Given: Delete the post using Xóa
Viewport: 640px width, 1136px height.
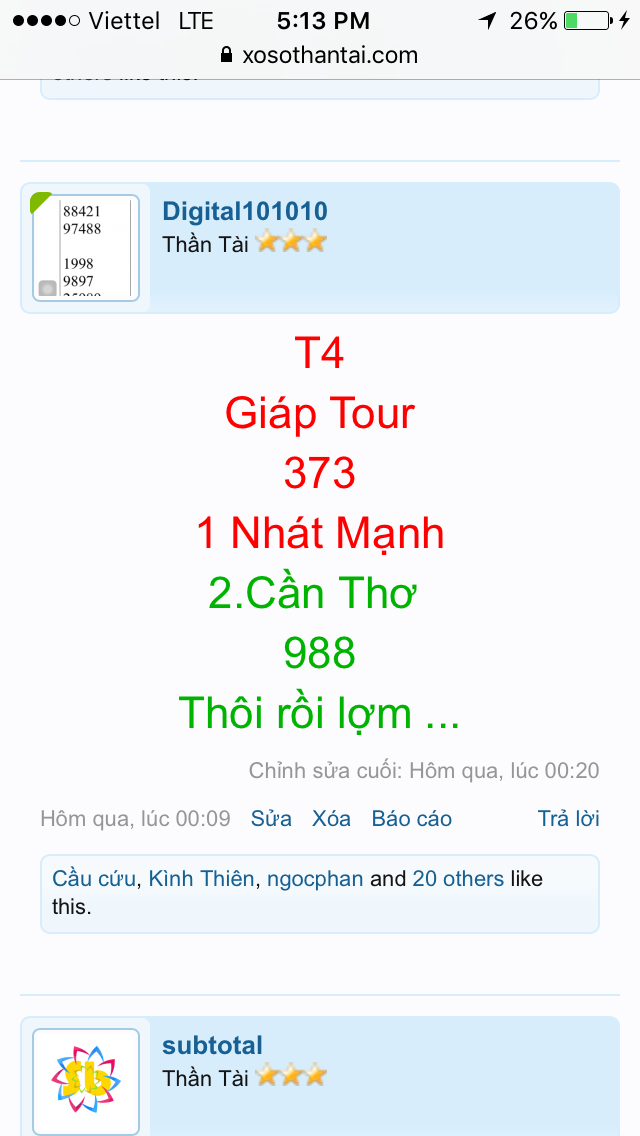Looking at the screenshot, I should 331,819.
